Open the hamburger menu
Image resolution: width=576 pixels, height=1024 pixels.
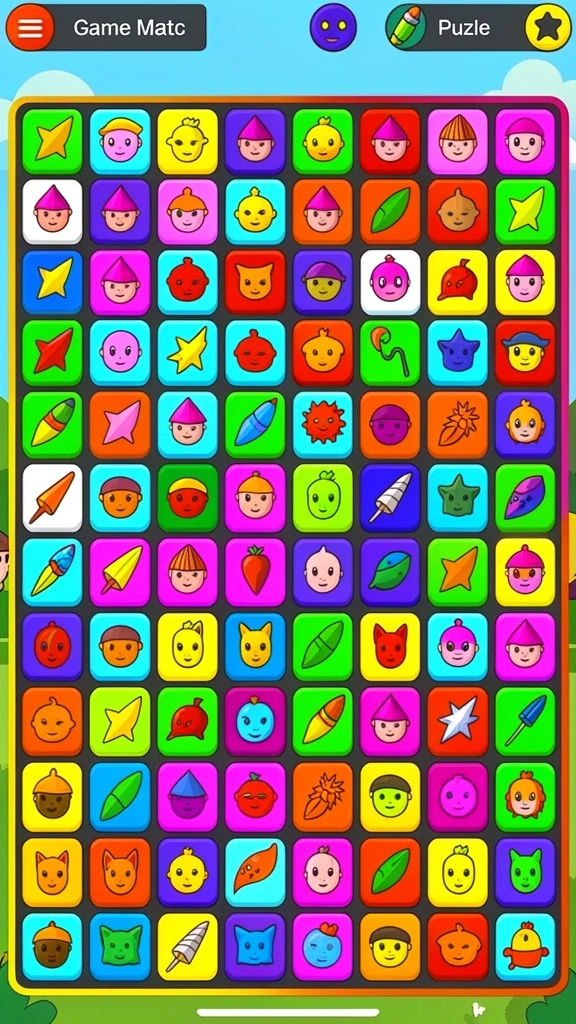29,27
